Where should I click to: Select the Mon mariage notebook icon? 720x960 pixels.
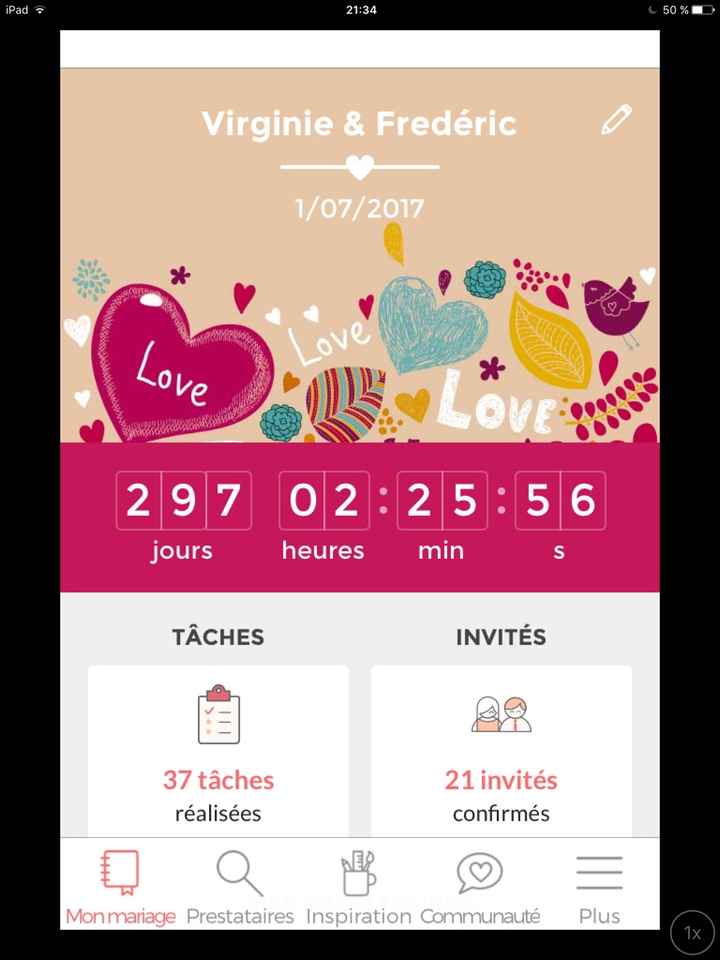tap(119, 871)
